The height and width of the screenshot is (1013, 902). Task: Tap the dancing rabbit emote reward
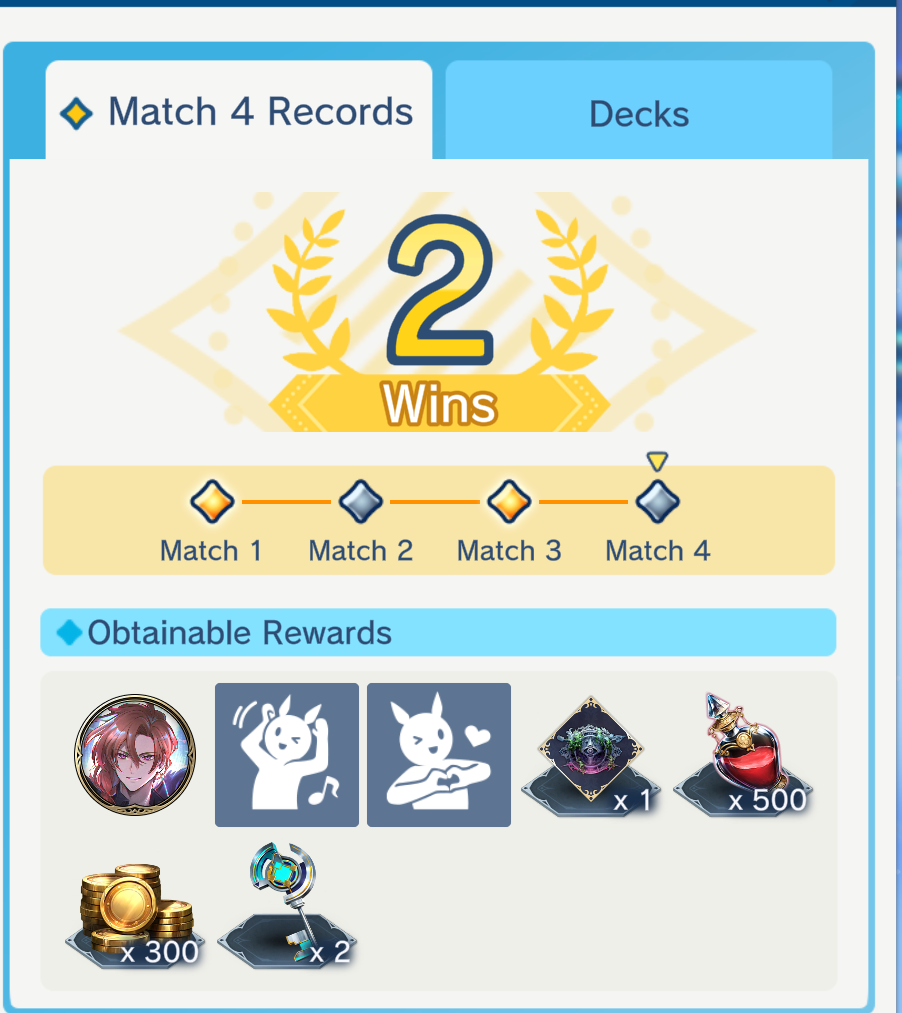(287, 755)
